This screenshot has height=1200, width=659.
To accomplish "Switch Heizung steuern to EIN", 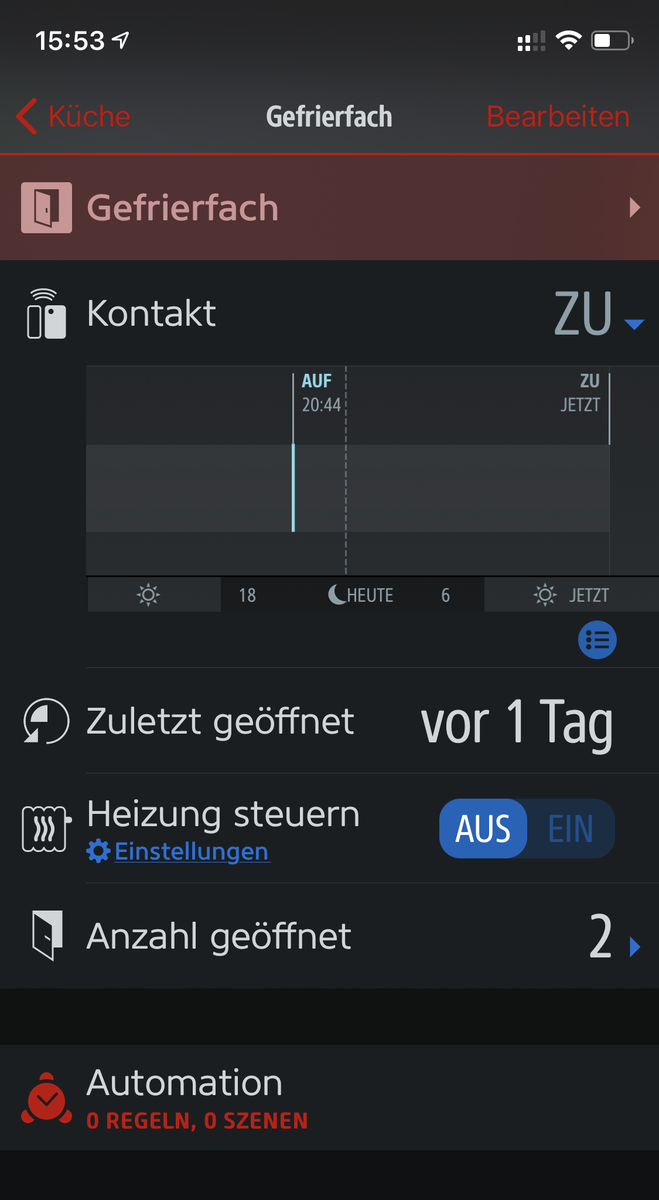I will tap(571, 829).
